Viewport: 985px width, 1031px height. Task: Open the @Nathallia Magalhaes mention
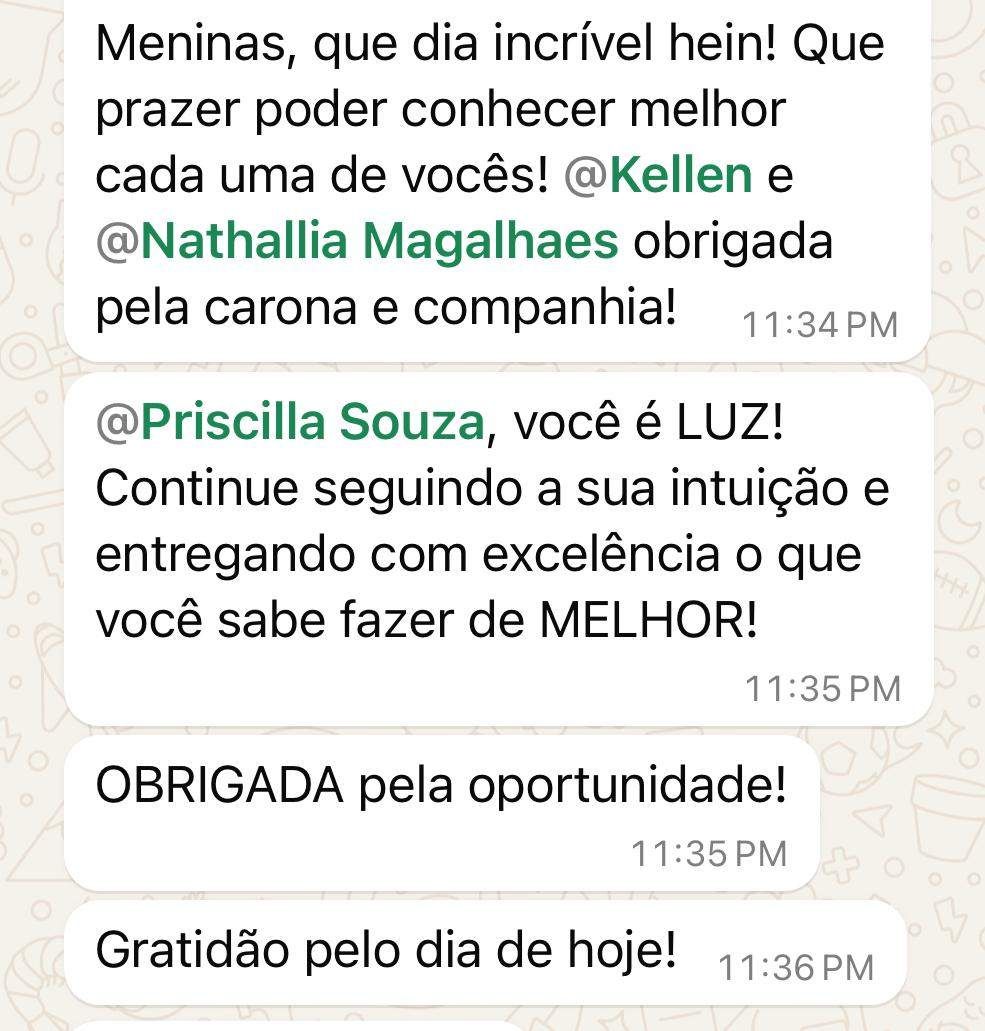point(357,242)
